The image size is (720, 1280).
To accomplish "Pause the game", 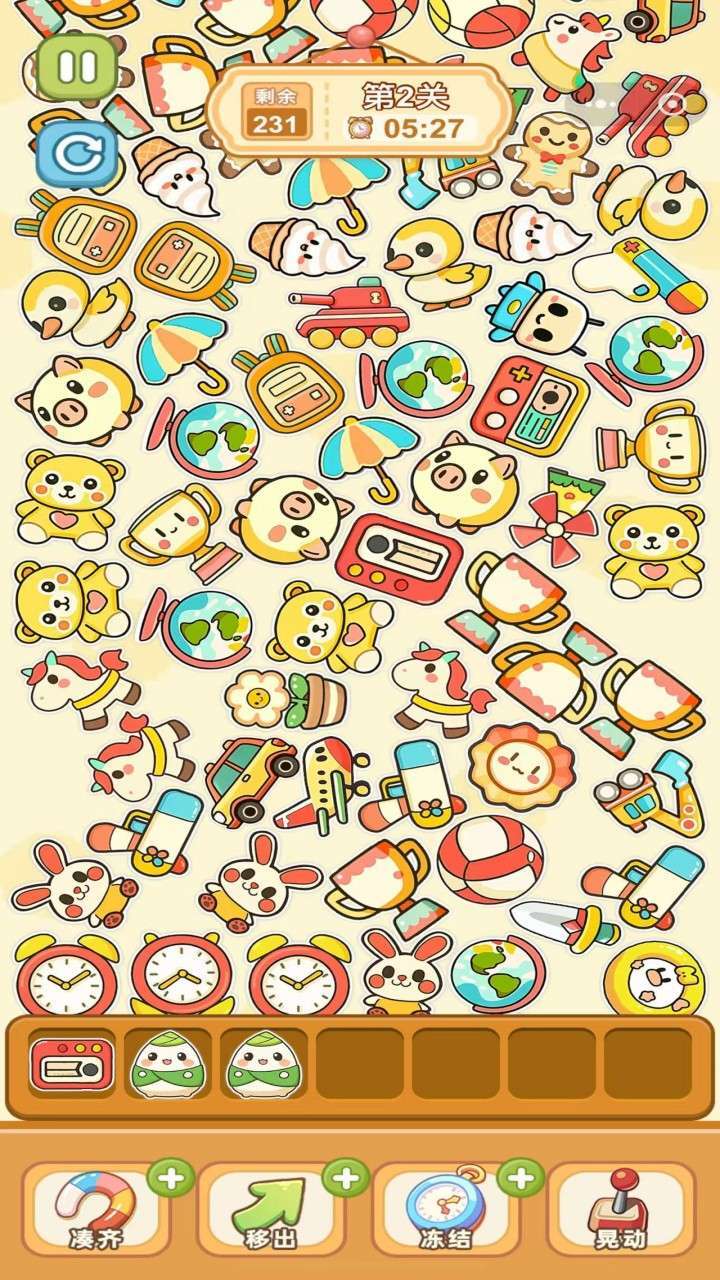I will (x=76, y=67).
